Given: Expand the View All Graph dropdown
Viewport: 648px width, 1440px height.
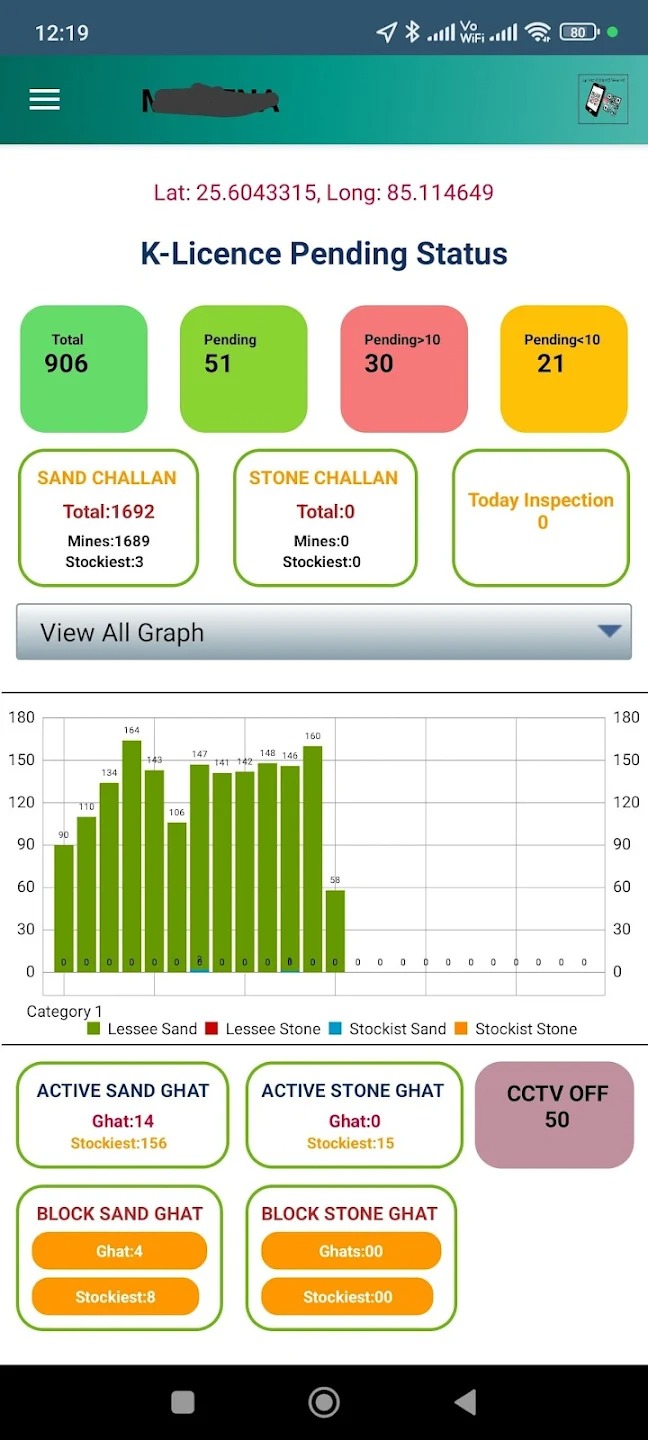Looking at the screenshot, I should (x=324, y=632).
